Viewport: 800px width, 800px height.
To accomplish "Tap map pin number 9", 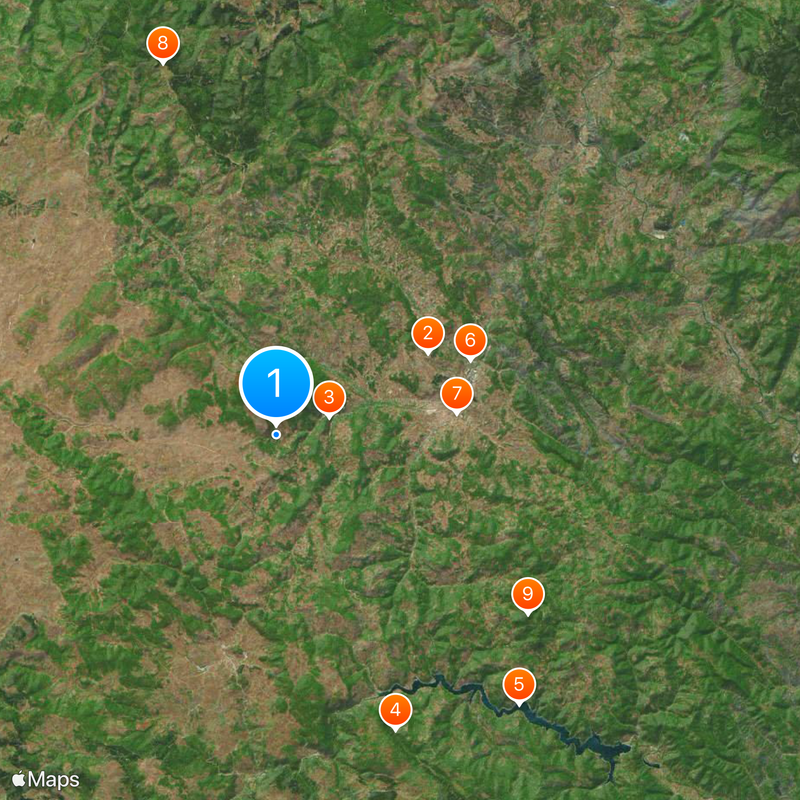I will (528, 594).
